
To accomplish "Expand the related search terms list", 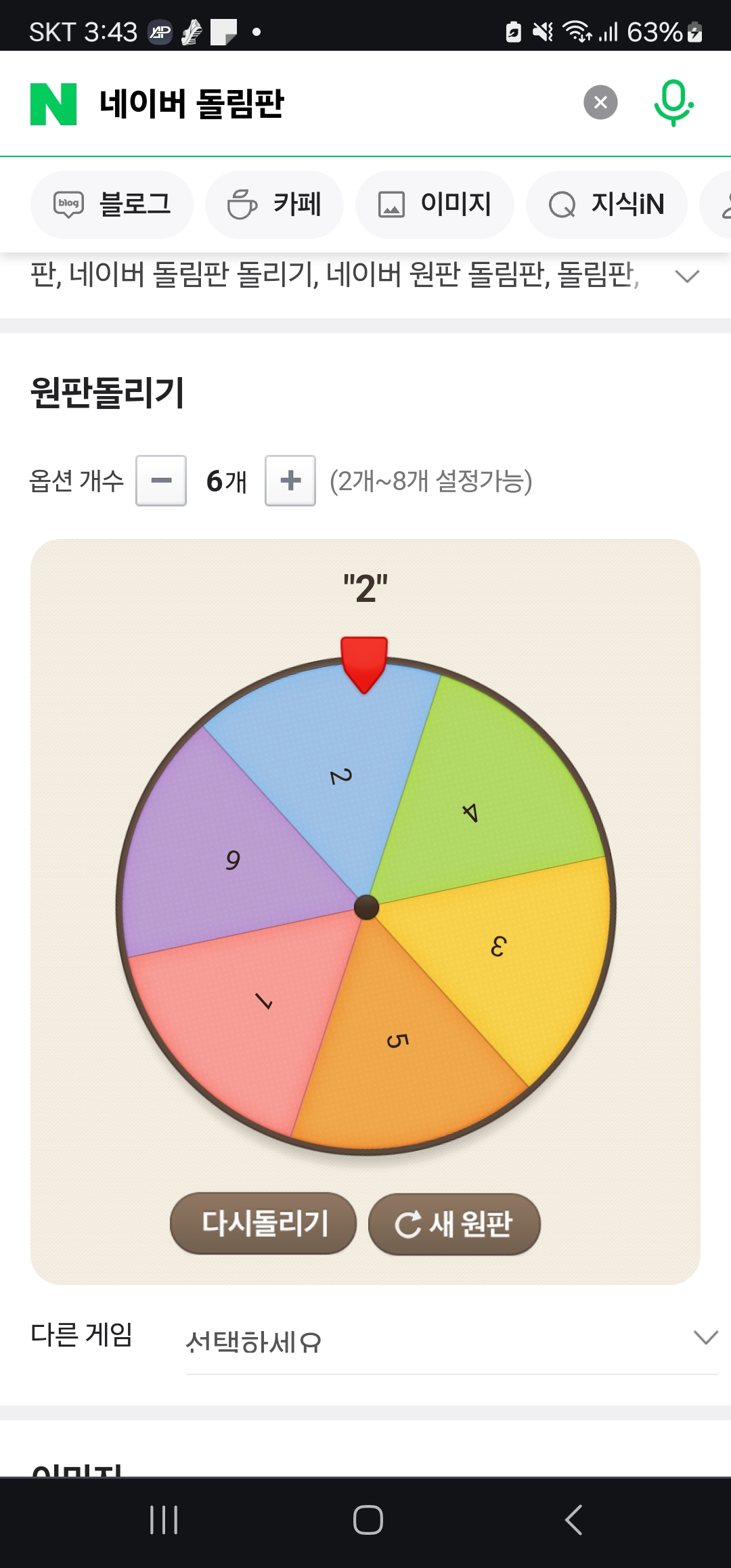I will point(687,276).
